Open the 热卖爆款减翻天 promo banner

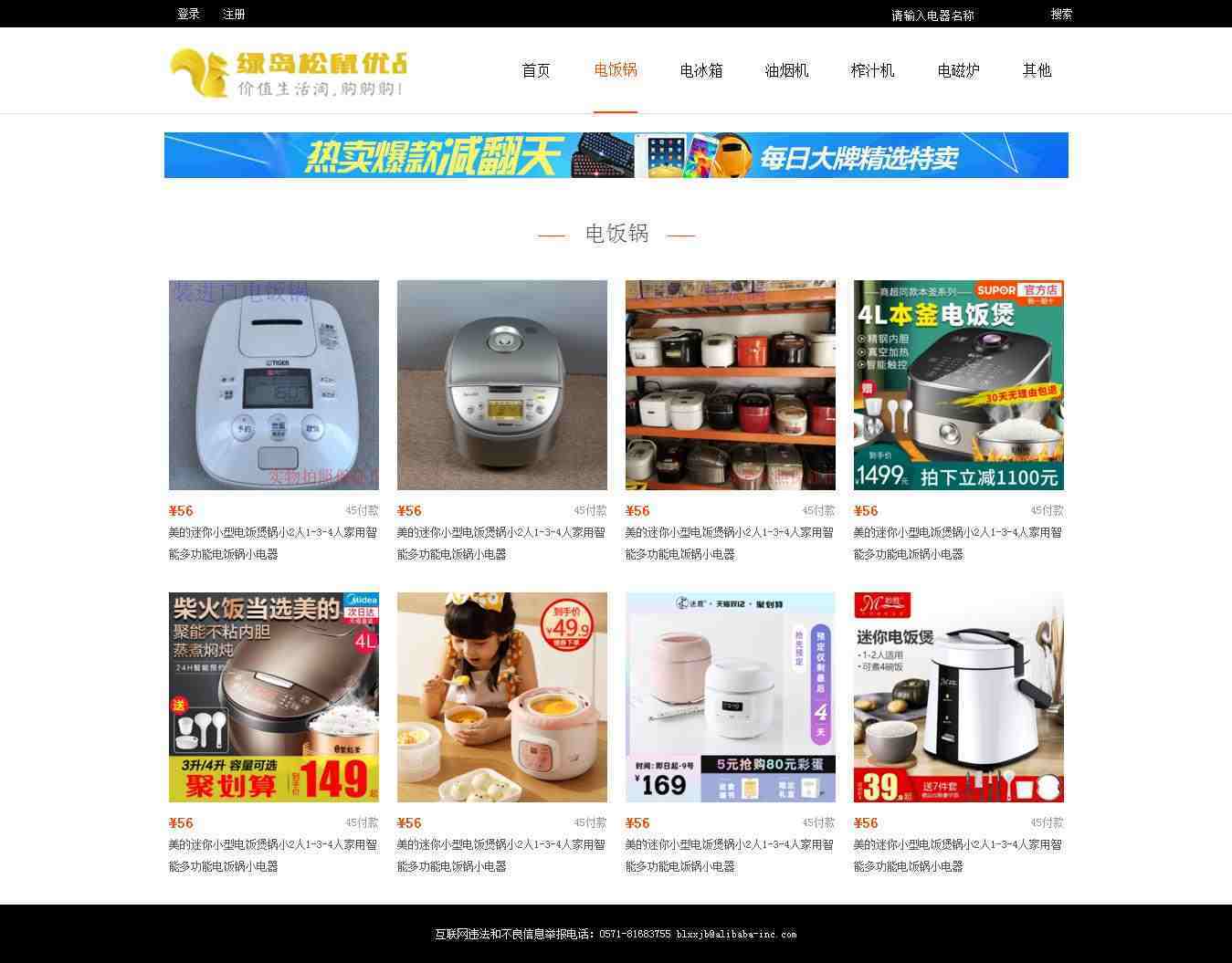click(x=616, y=155)
